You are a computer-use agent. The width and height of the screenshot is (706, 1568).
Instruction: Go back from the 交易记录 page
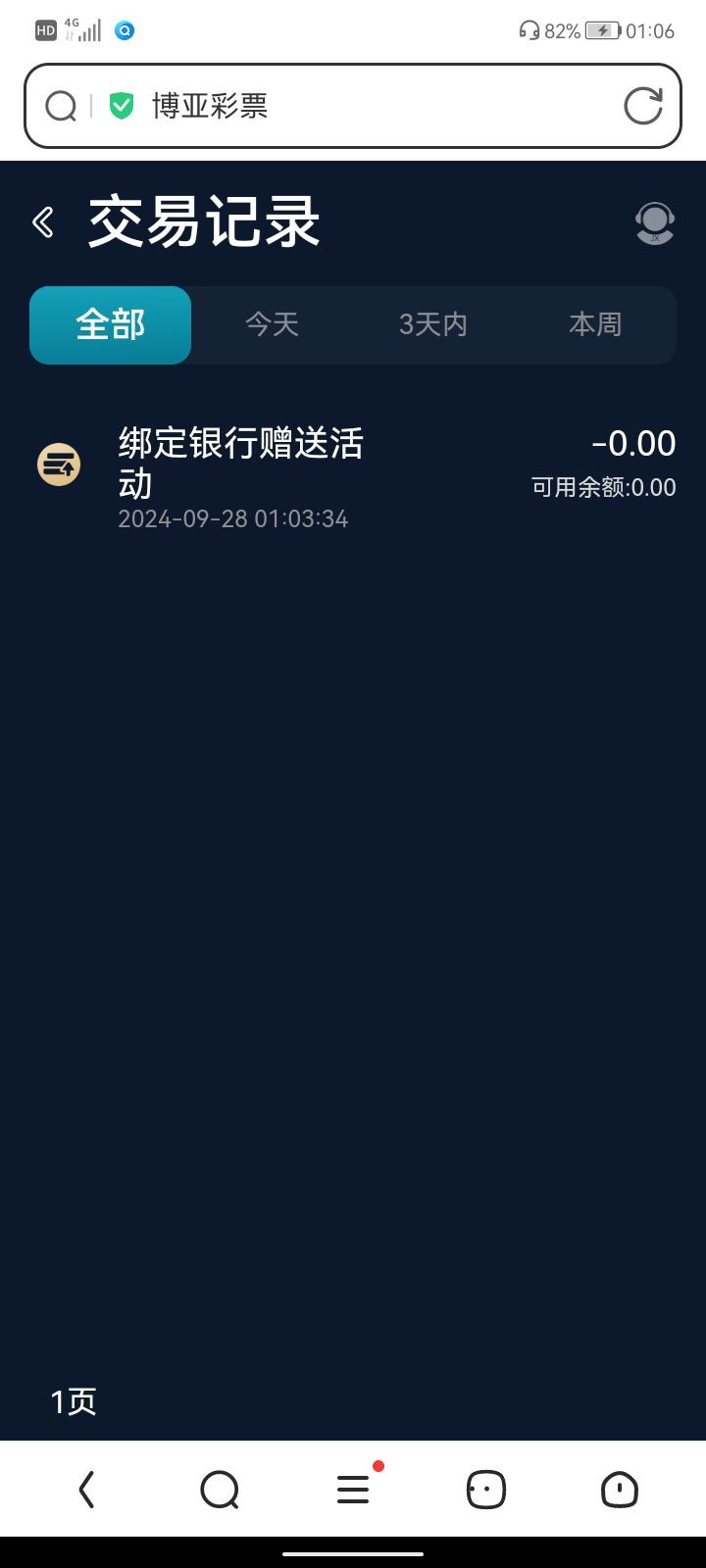point(43,222)
